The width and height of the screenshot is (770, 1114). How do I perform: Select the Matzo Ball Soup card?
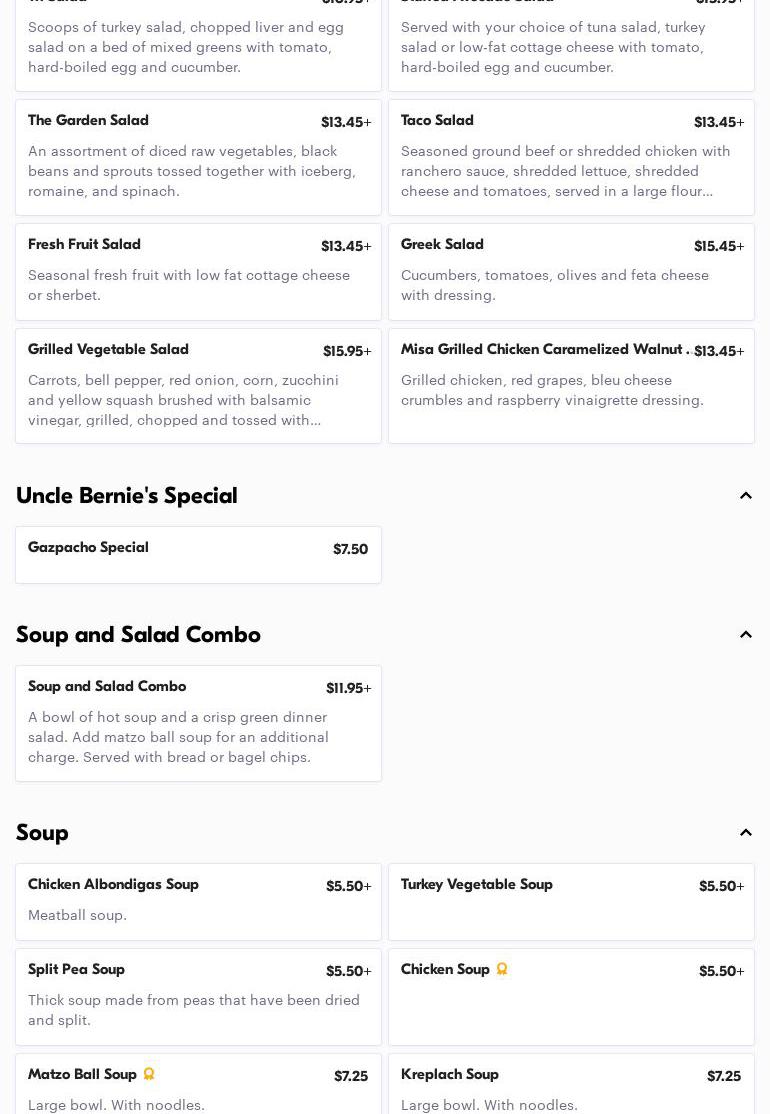point(198,1086)
